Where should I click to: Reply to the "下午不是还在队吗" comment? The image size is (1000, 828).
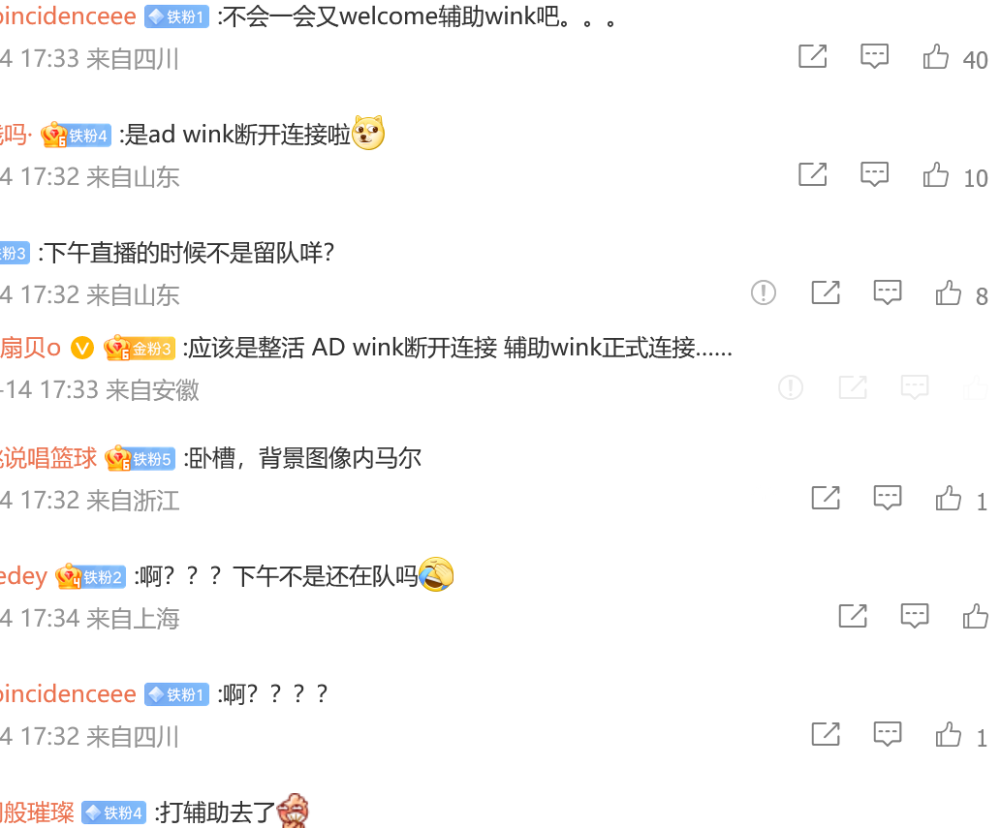click(914, 616)
